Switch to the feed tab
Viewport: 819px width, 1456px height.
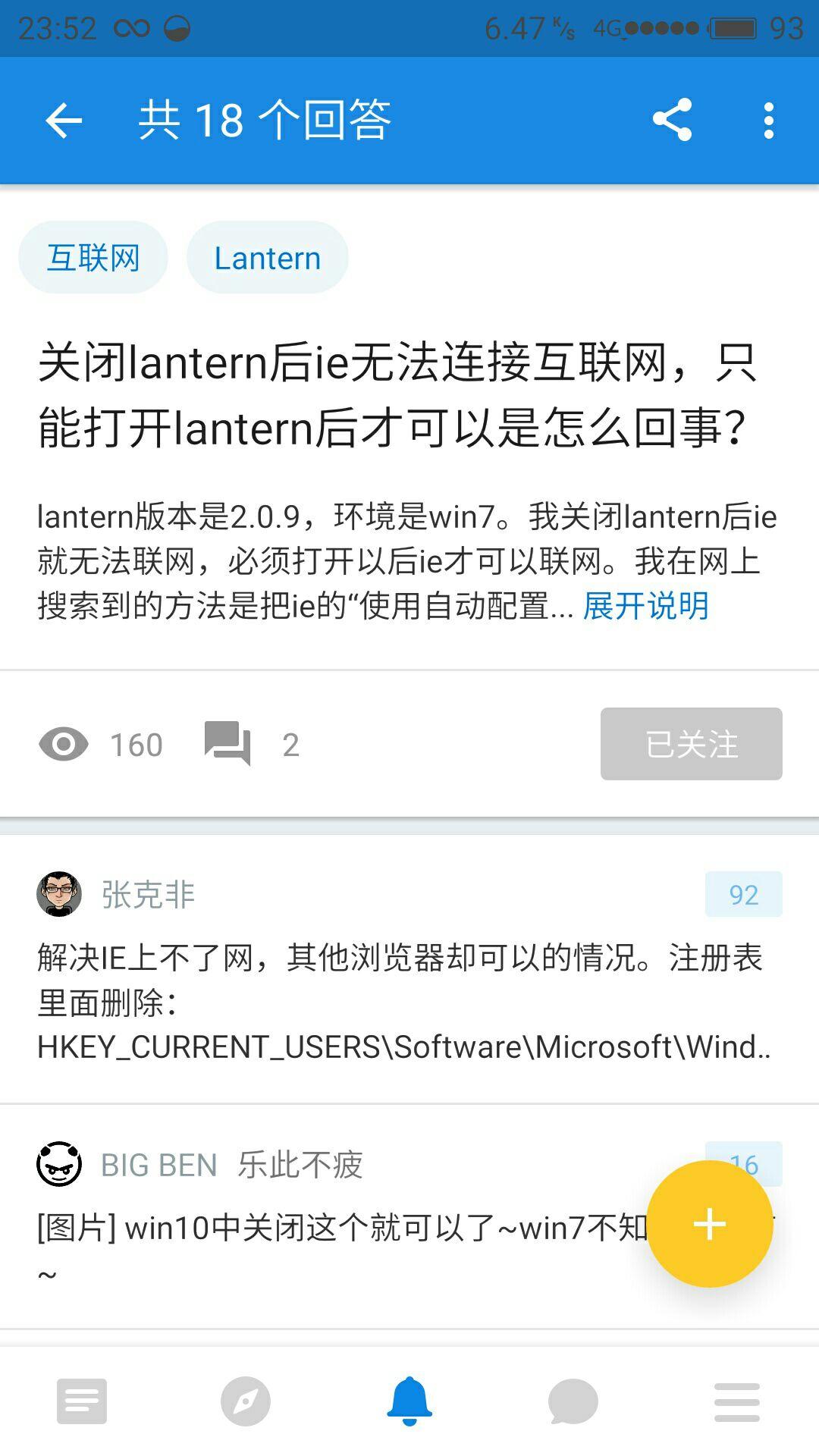(x=82, y=1401)
